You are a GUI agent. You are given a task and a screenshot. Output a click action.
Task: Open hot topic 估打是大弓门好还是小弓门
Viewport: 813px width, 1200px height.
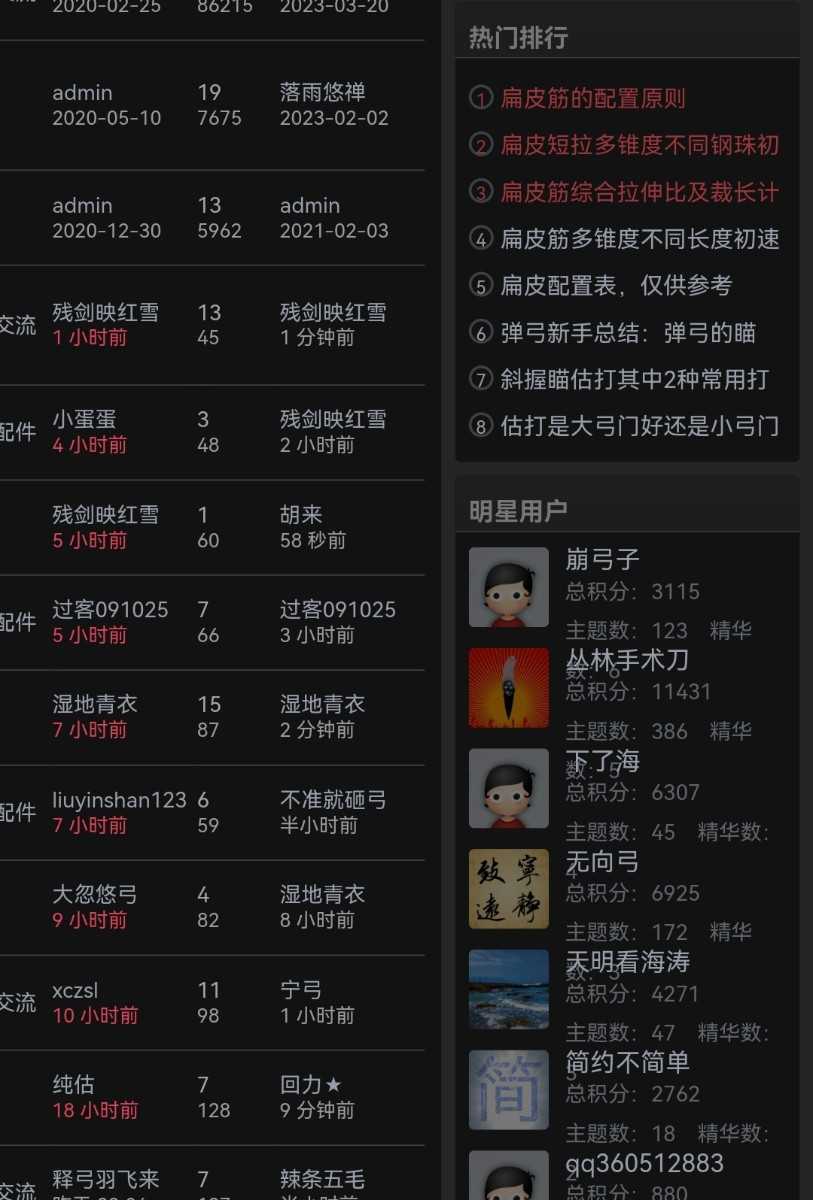tap(639, 426)
